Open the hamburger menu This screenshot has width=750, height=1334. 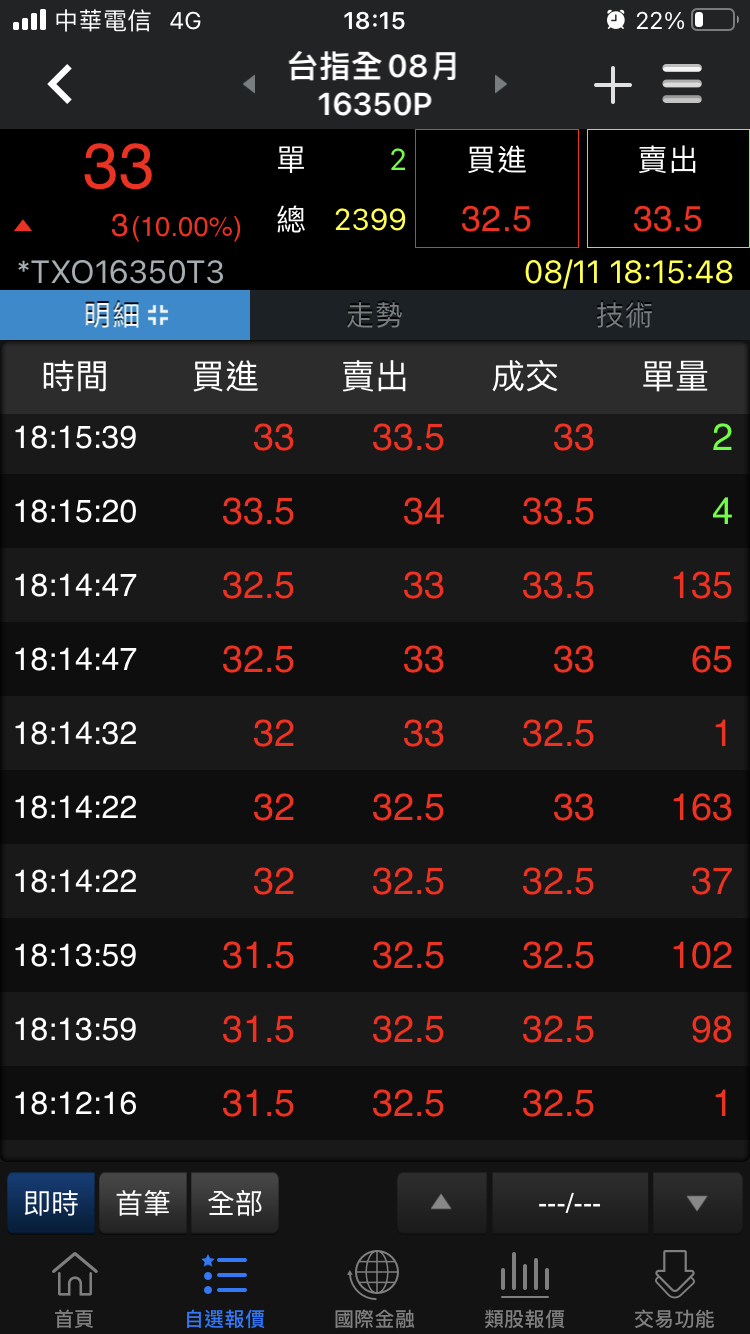pos(682,85)
